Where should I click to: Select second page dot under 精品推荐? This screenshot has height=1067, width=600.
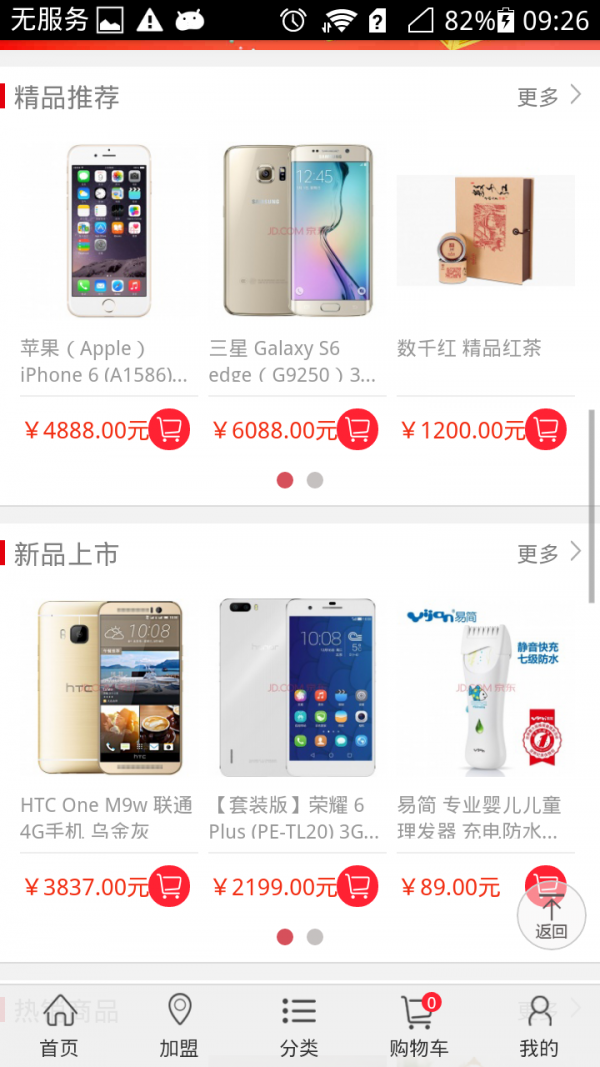[x=315, y=480]
